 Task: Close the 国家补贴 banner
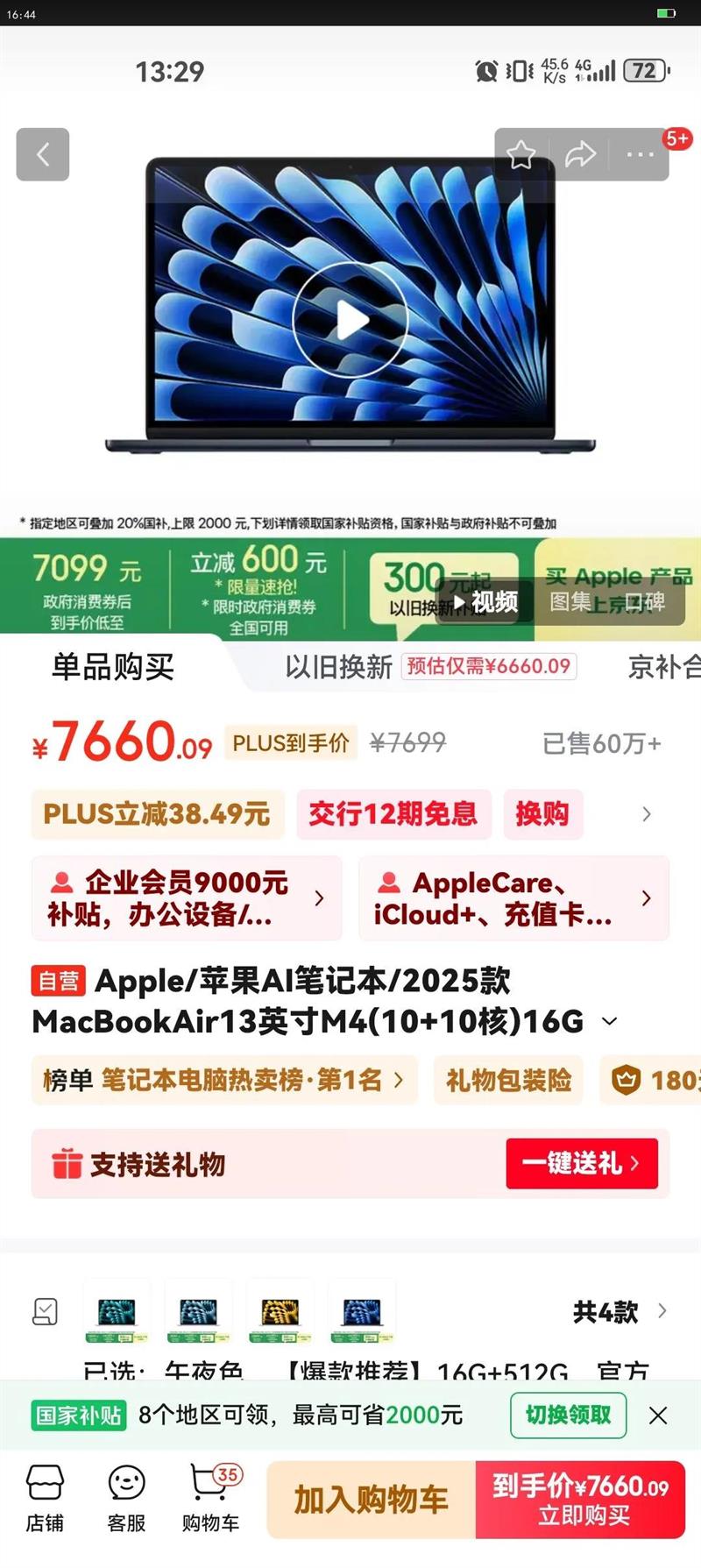(x=658, y=1415)
